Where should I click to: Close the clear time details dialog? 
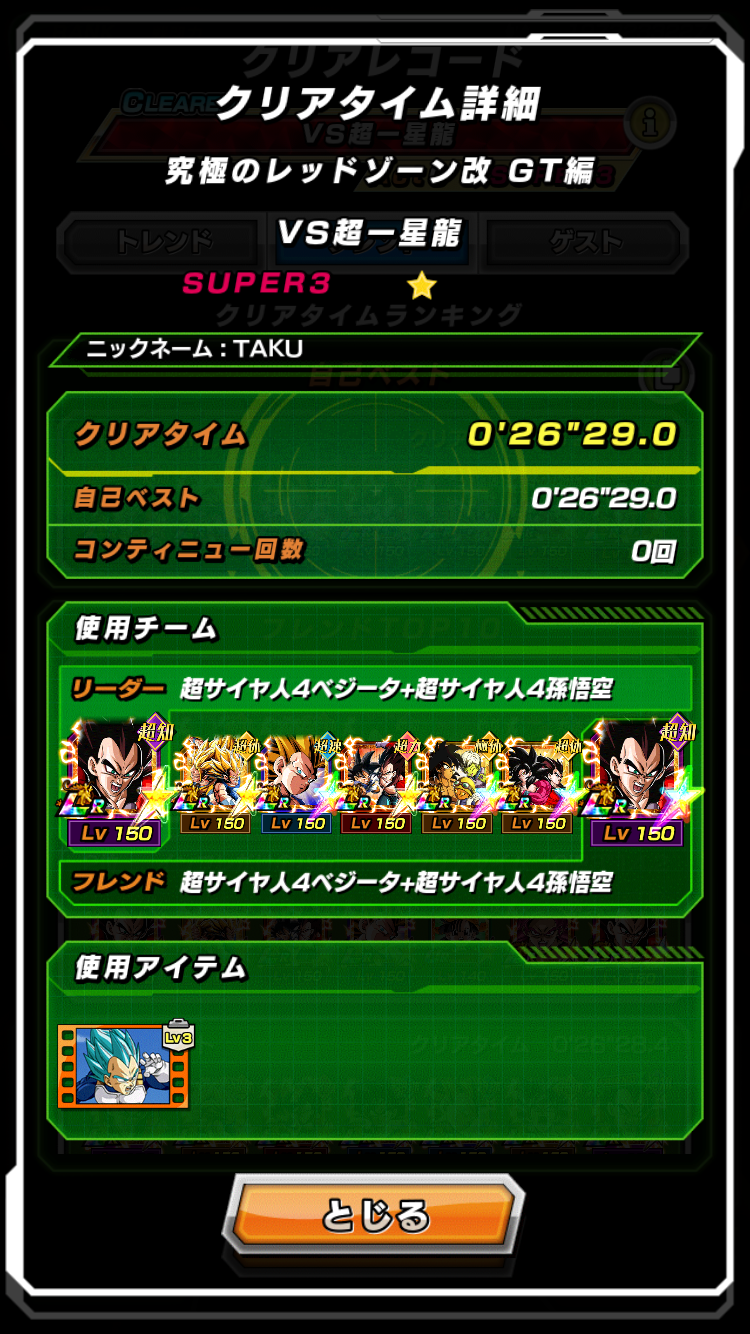click(375, 1217)
